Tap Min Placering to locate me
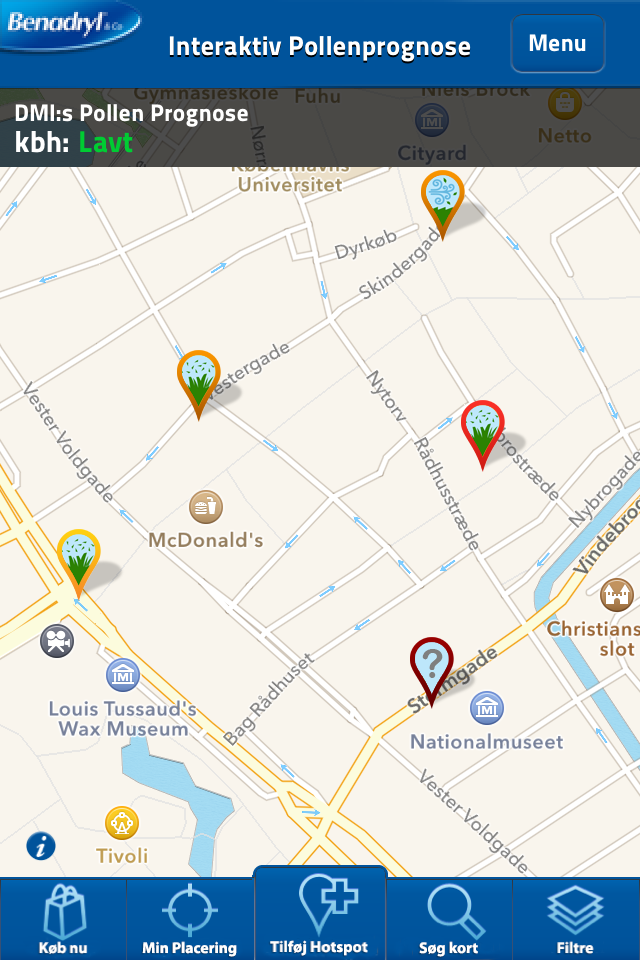Screen dimensions: 640x960 point(190,919)
